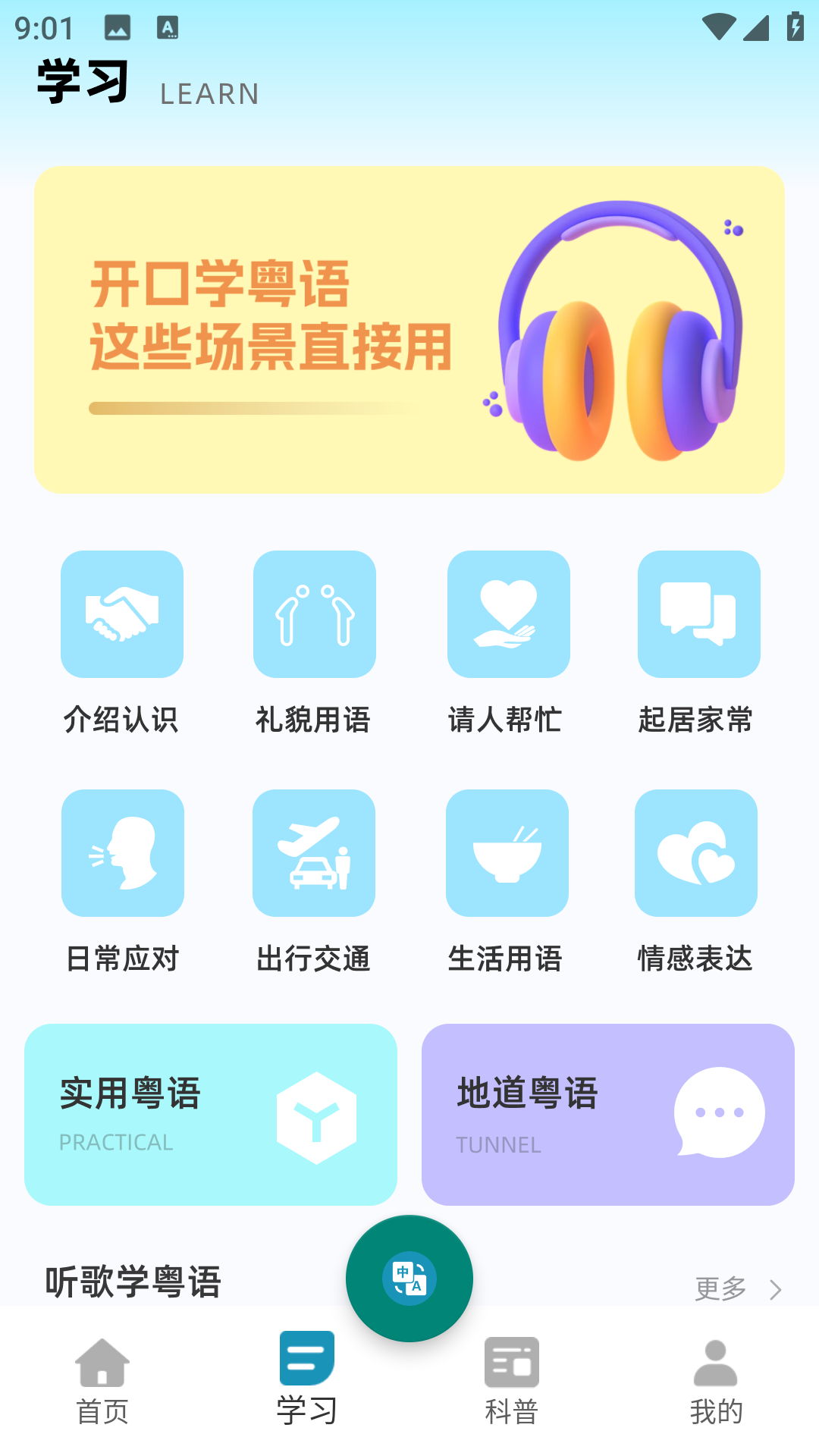Open the 介绍认识 handshake icon
The width and height of the screenshot is (819, 1456).
pos(122,614)
